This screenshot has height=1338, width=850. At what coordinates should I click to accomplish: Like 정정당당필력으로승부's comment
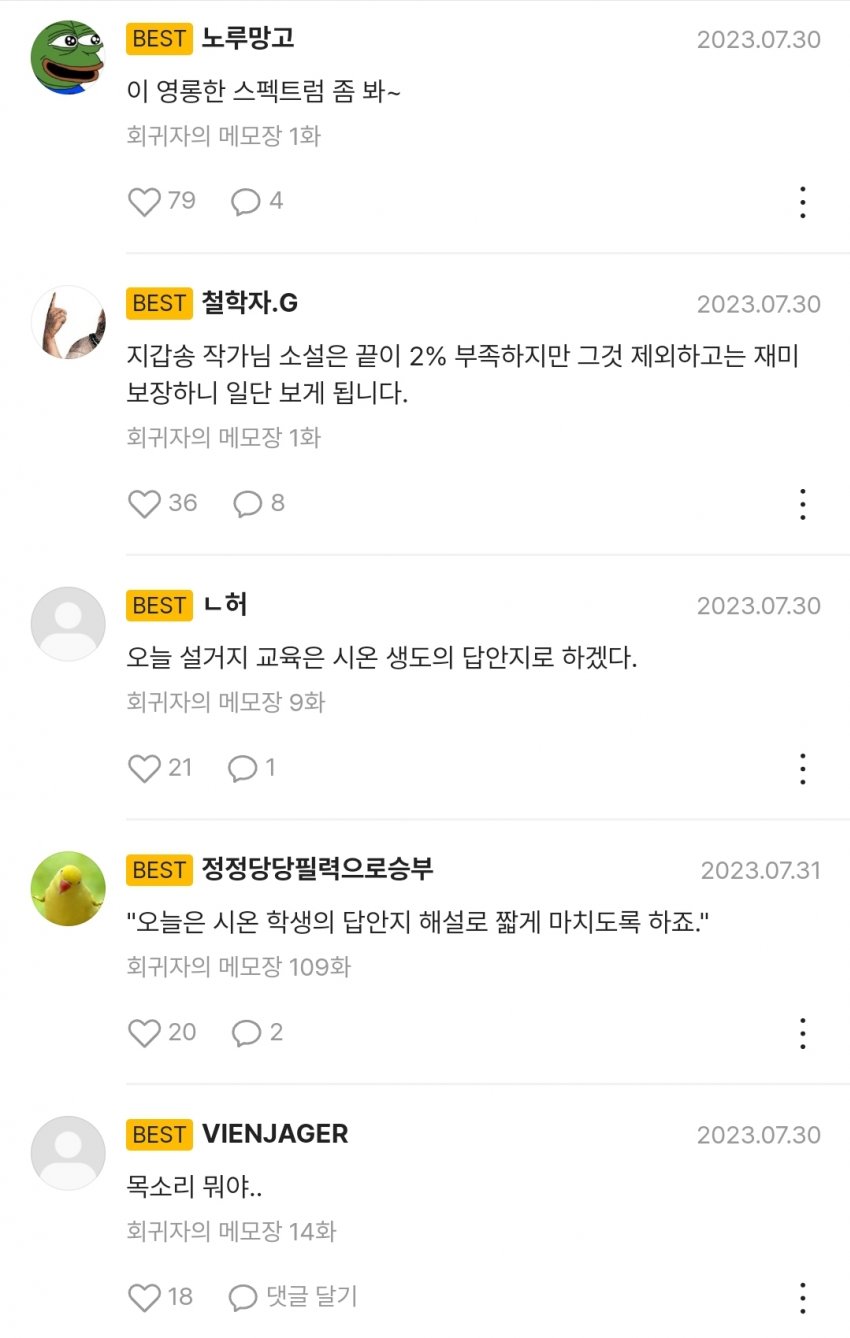(x=145, y=1033)
